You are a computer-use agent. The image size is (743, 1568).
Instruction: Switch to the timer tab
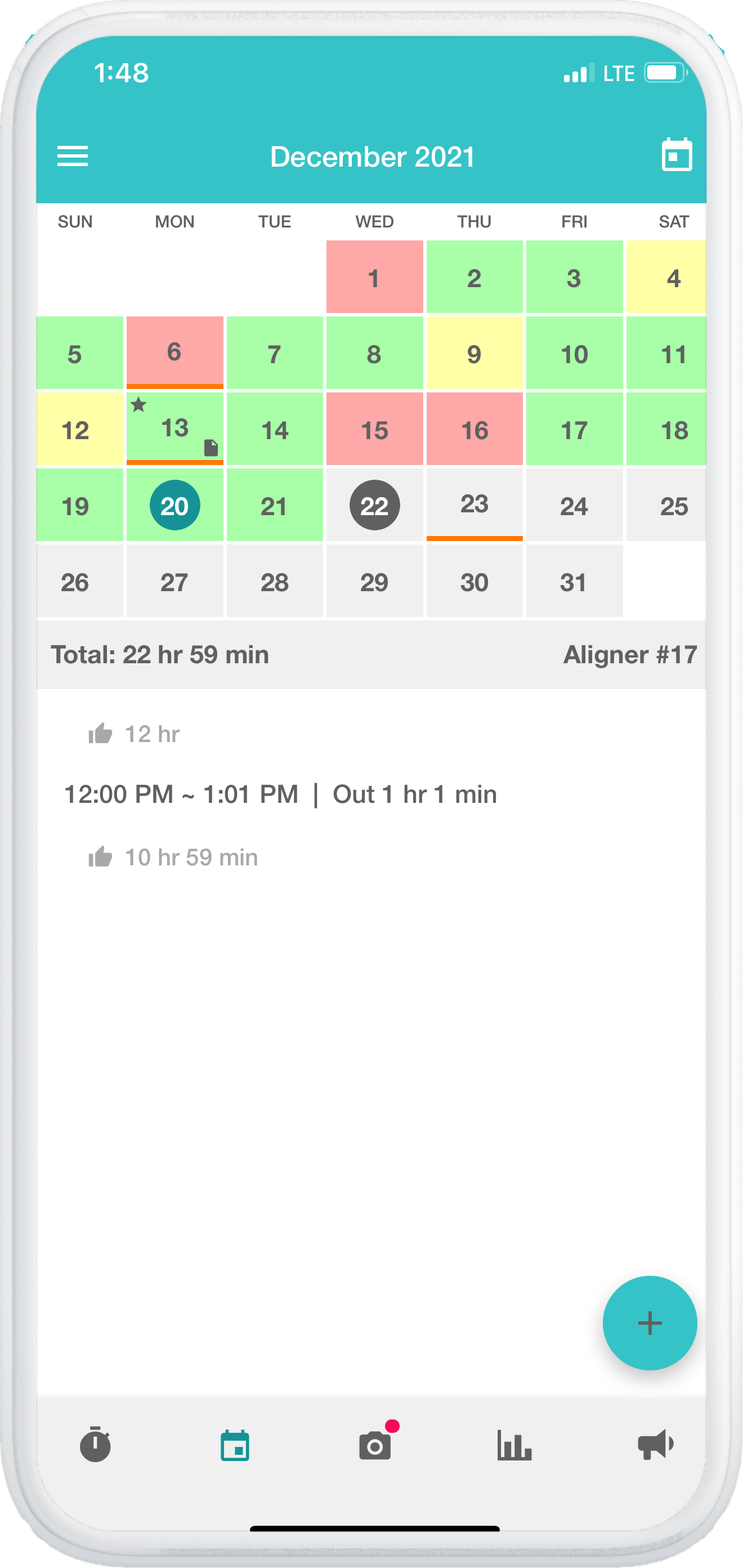(x=96, y=1445)
